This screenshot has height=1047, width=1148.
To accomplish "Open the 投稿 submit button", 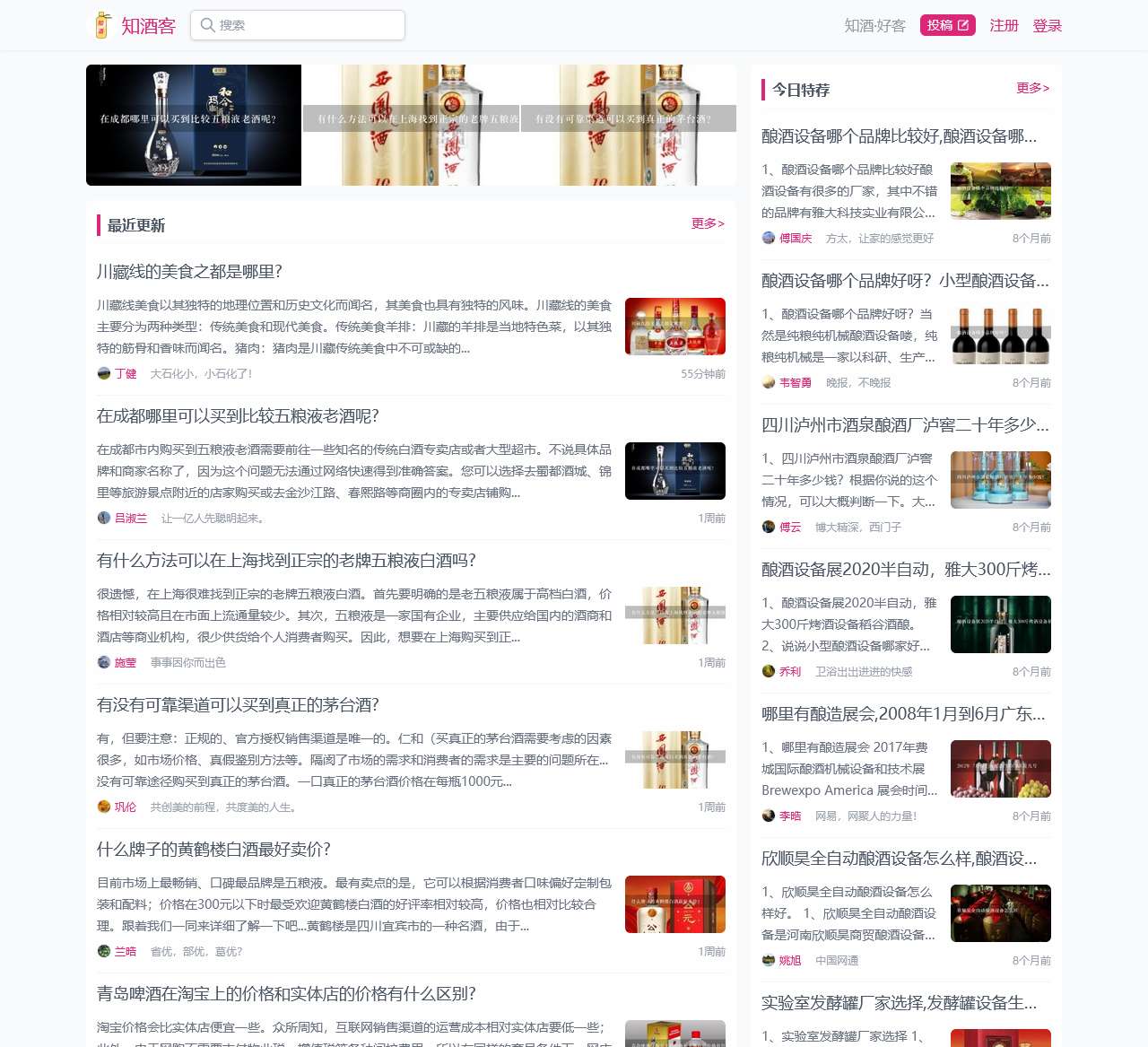I will (947, 25).
